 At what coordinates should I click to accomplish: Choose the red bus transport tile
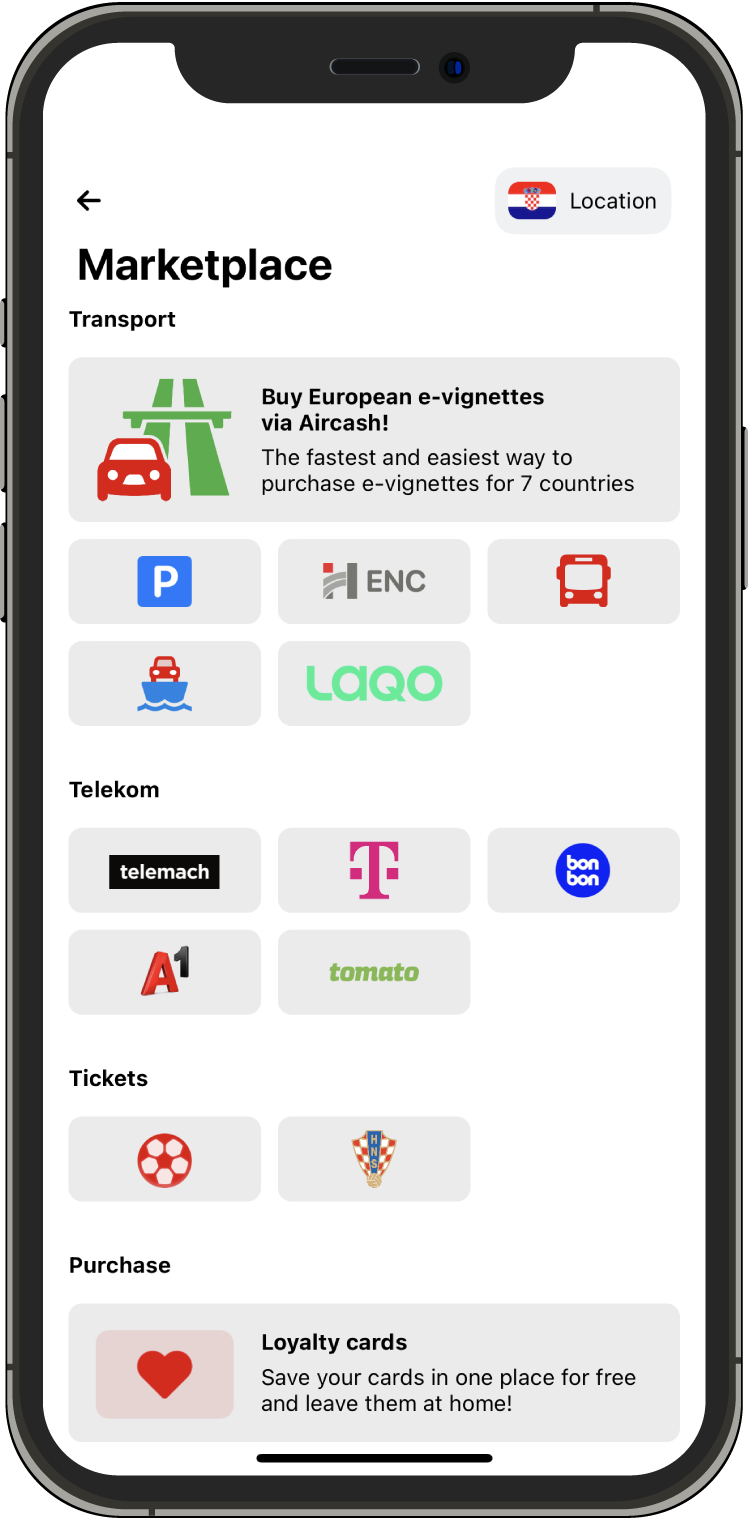point(583,582)
